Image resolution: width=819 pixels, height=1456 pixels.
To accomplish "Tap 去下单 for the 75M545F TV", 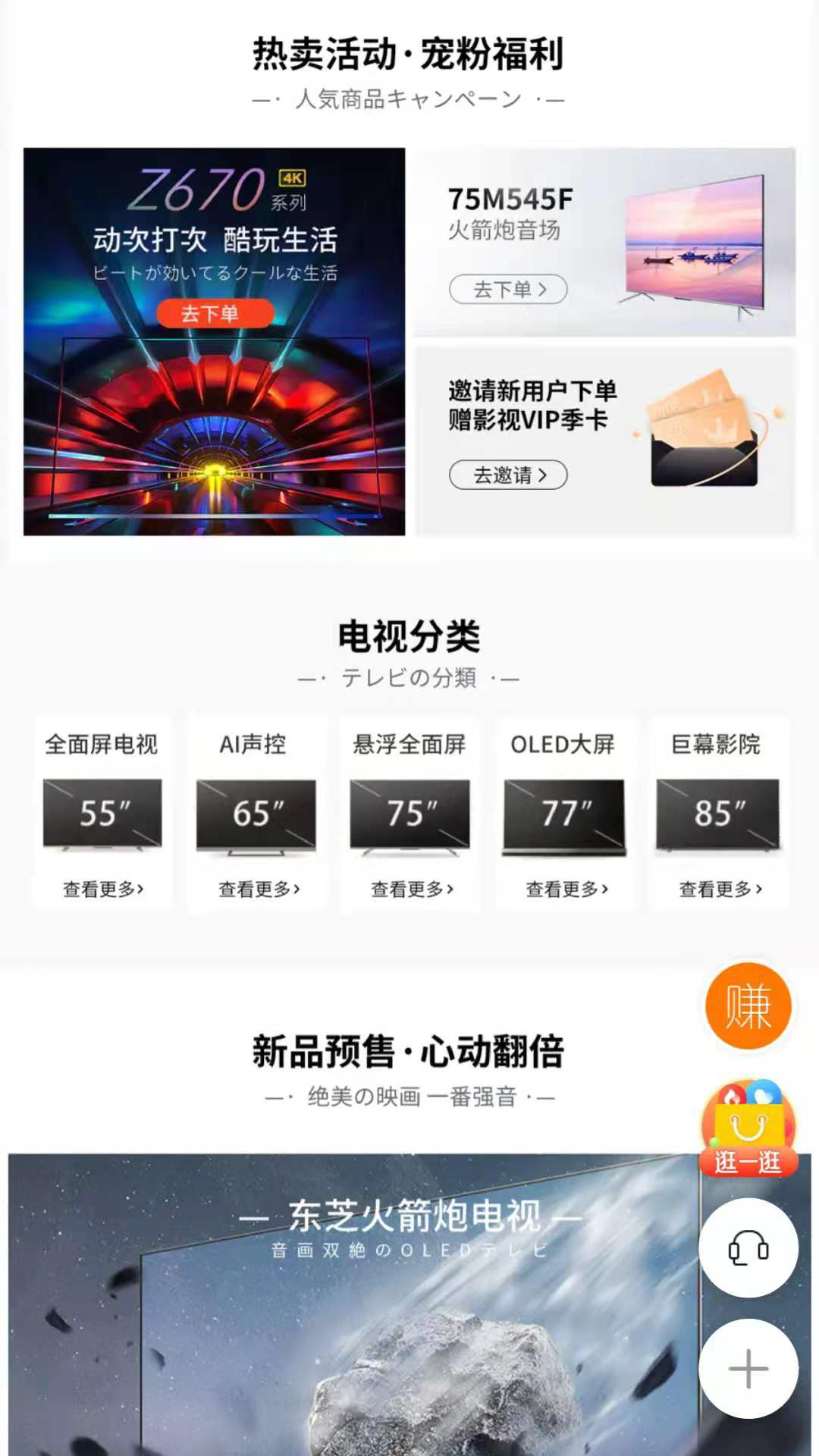I will 508,290.
